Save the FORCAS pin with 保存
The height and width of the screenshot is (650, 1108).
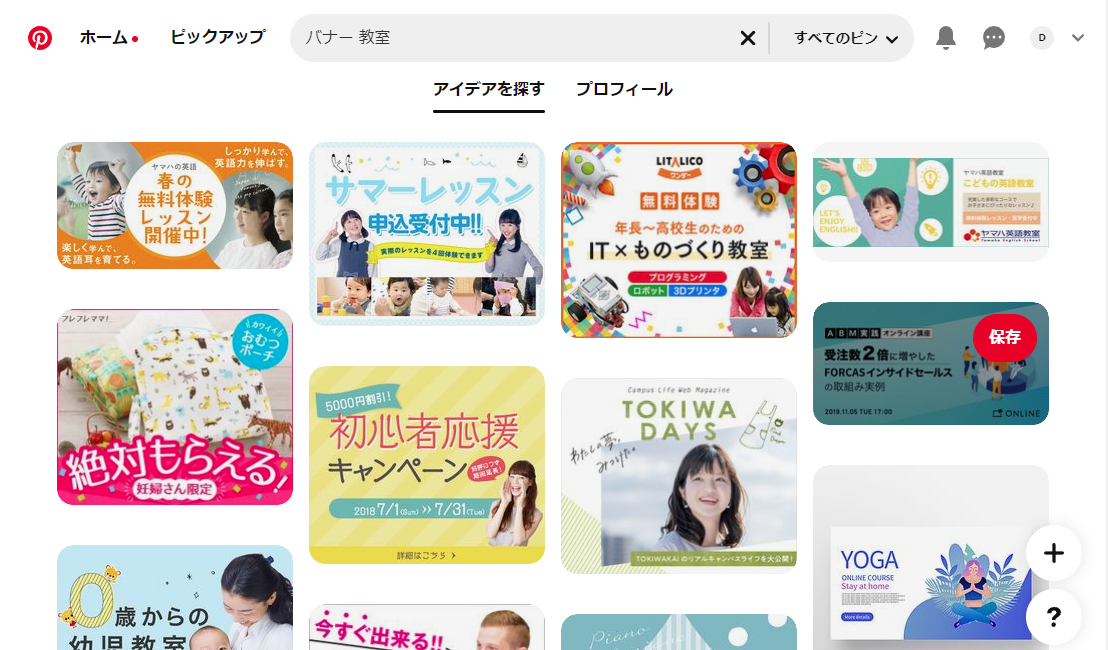[1004, 337]
